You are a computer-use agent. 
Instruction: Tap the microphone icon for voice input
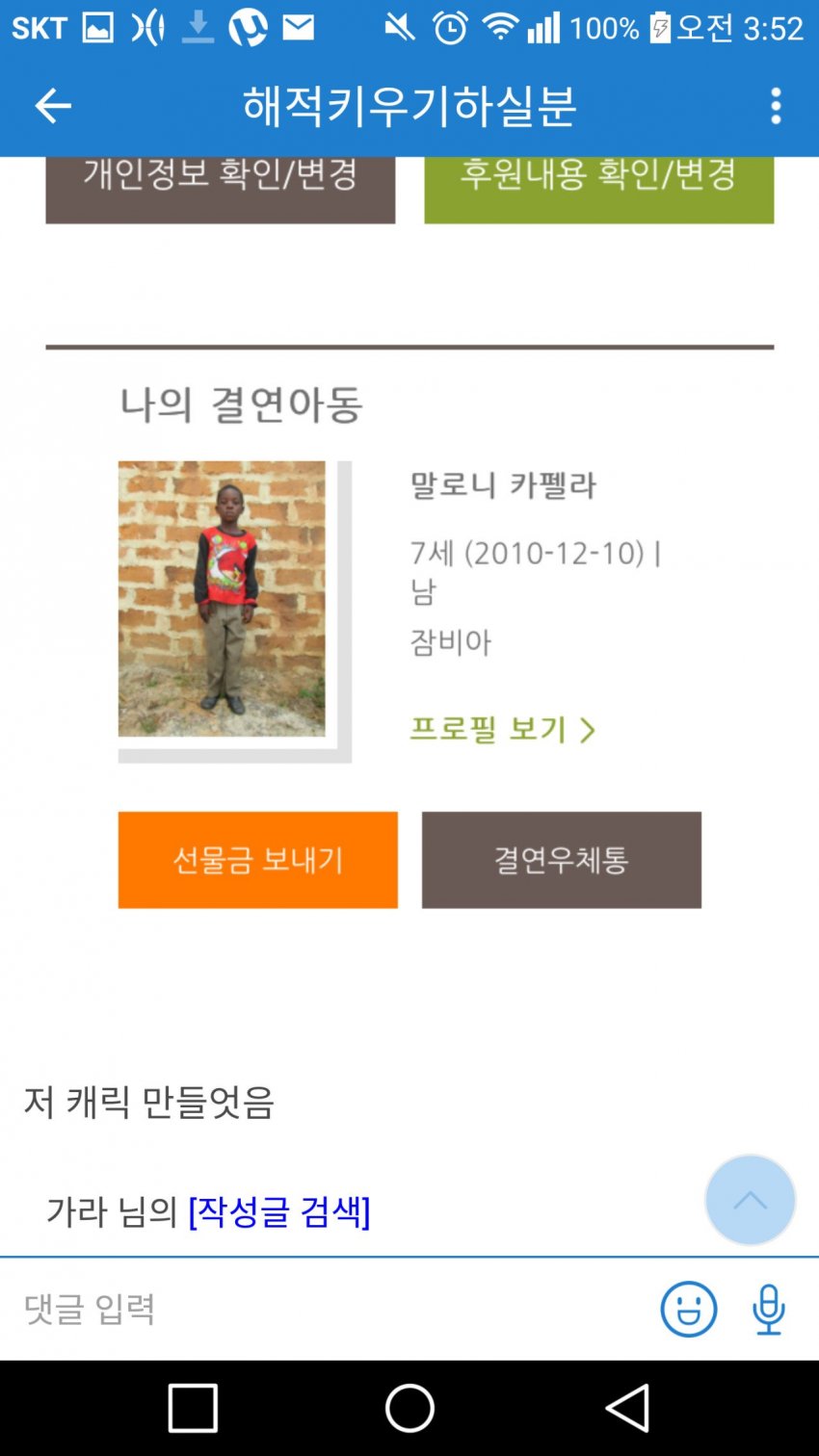point(768,1309)
